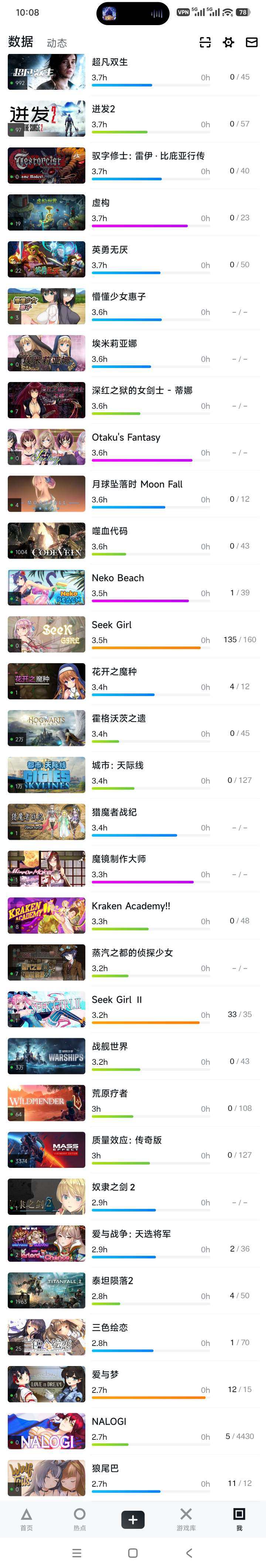Tap the plus button in the bottom bar
The image size is (266, 1568).
pyautogui.click(x=133, y=1519)
